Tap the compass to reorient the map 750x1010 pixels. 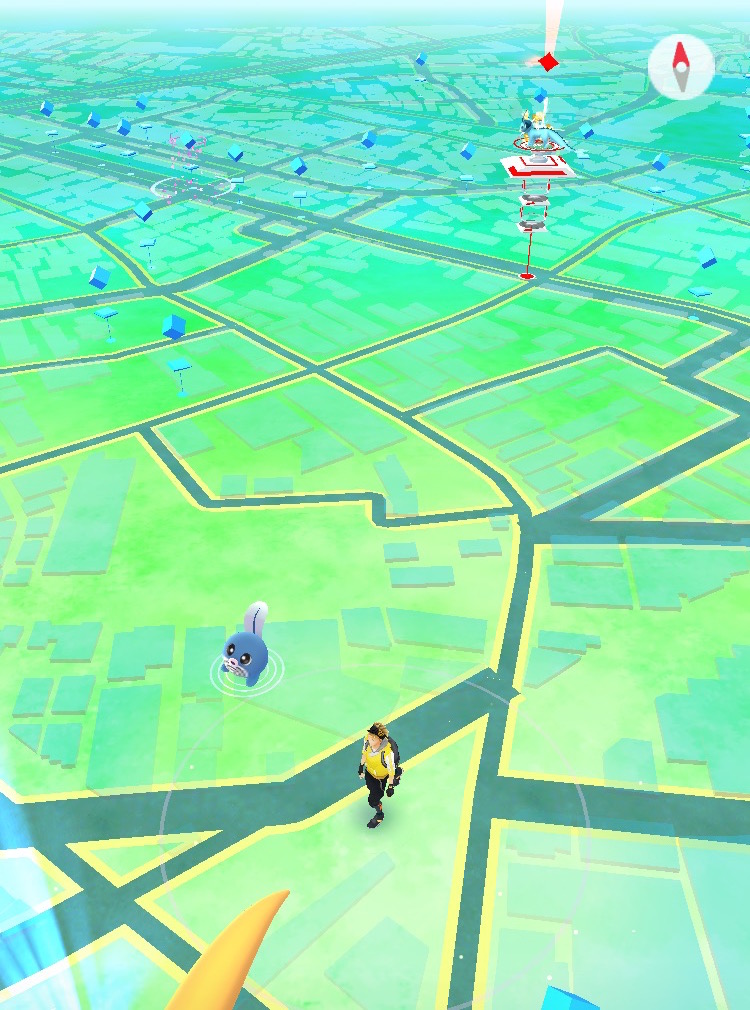(x=681, y=67)
